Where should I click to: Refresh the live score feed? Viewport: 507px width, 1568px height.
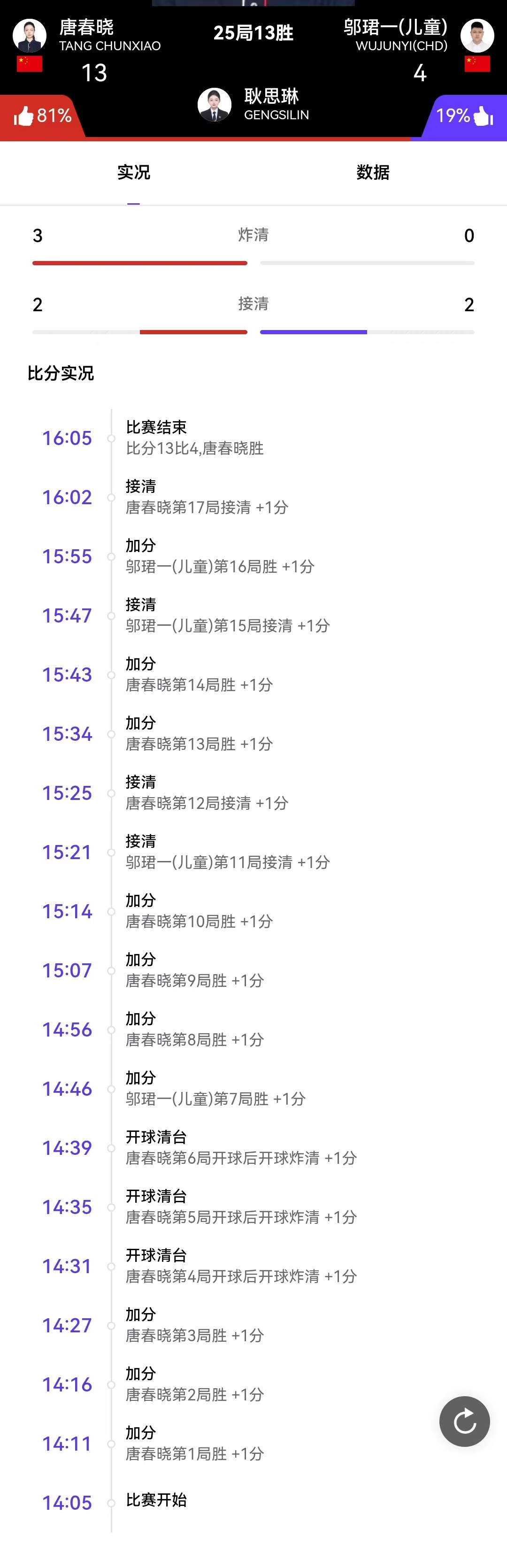click(464, 1422)
